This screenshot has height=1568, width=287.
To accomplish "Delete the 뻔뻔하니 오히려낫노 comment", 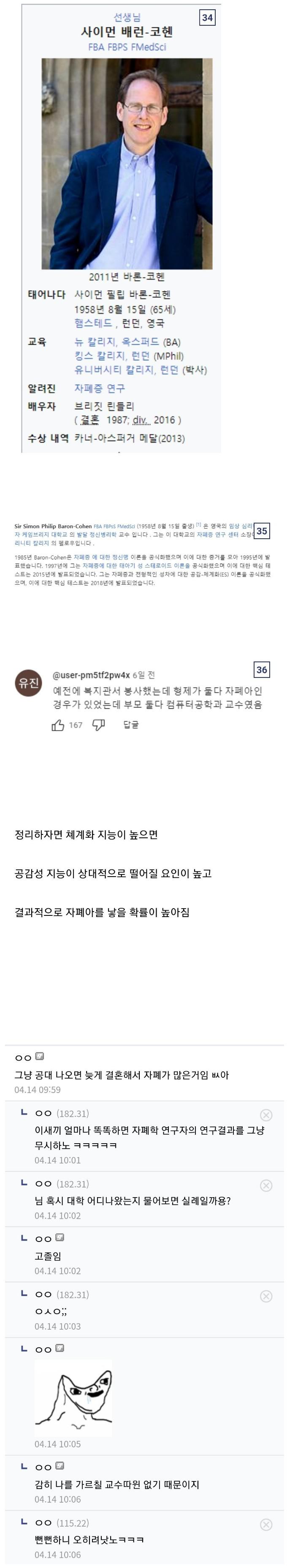I will coord(265,1524).
